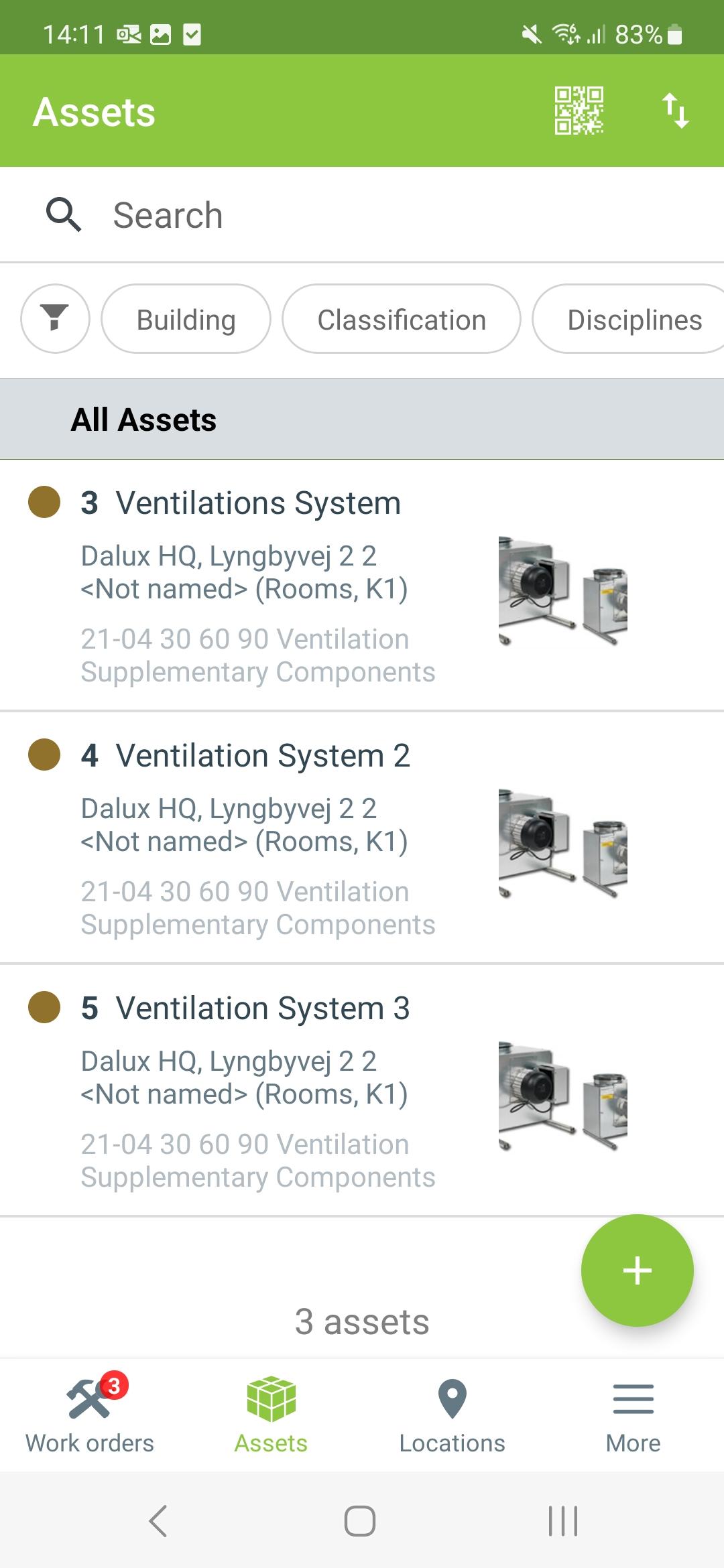
Task: Open the sort order options
Action: coord(675,111)
